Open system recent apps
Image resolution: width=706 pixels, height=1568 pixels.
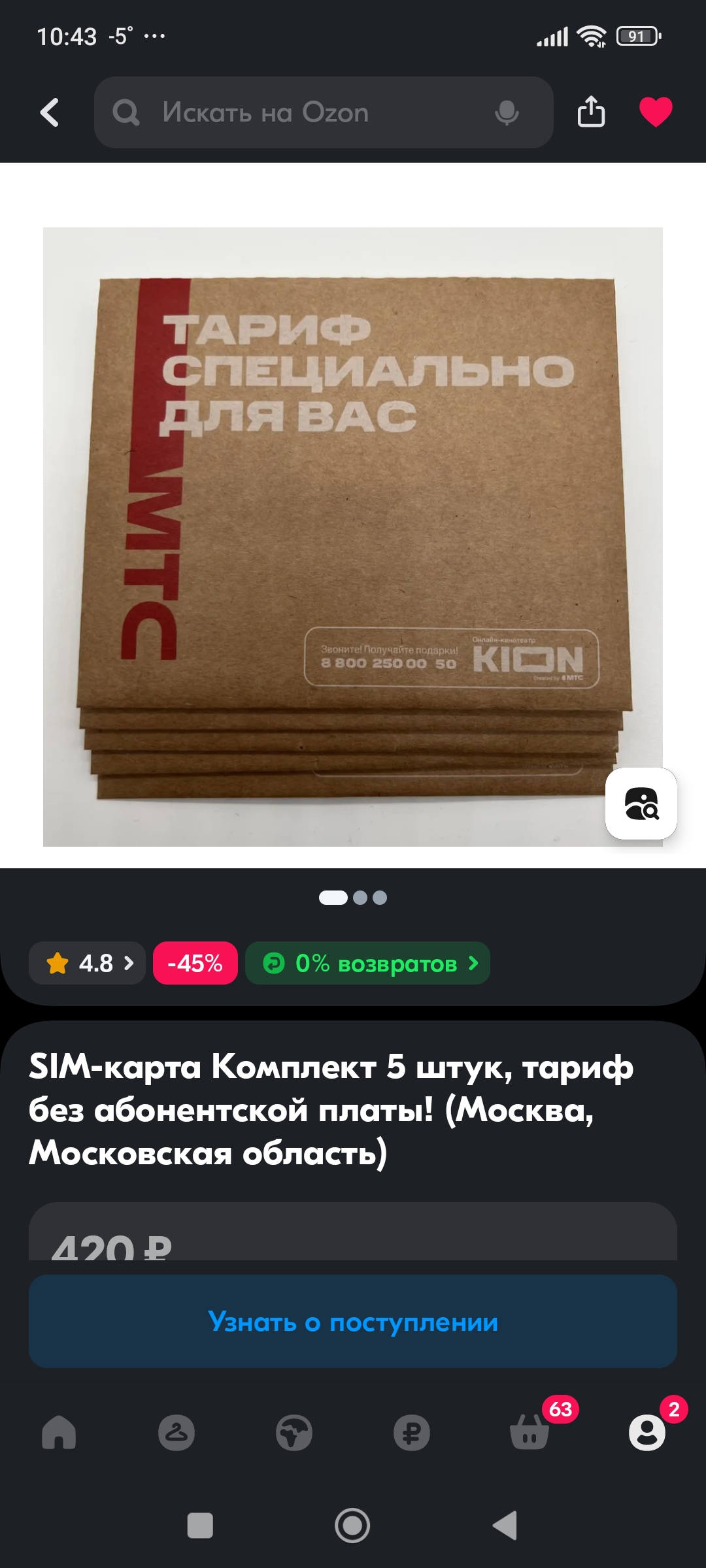tap(200, 1526)
